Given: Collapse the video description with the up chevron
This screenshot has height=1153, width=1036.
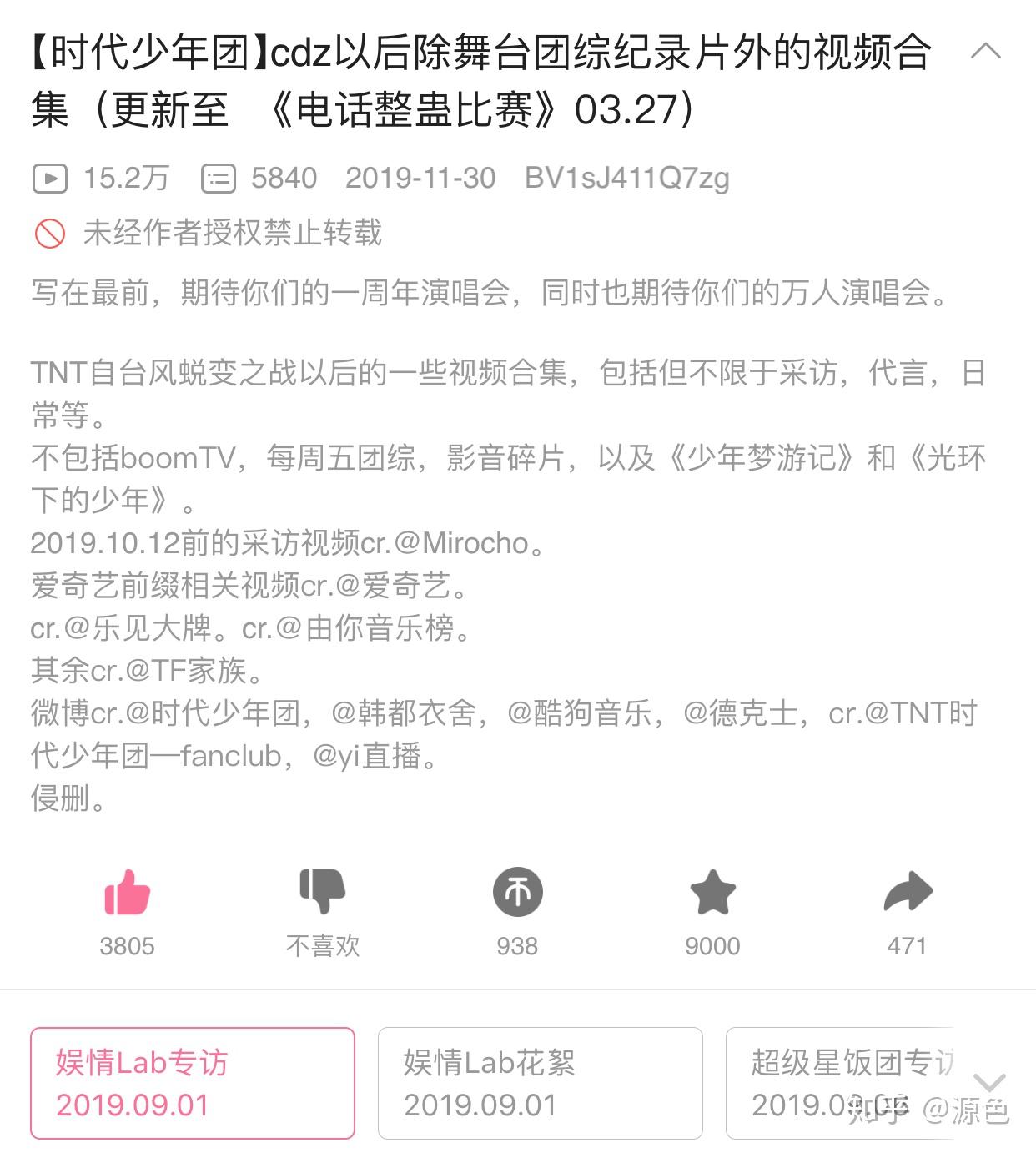Looking at the screenshot, I should [985, 52].
